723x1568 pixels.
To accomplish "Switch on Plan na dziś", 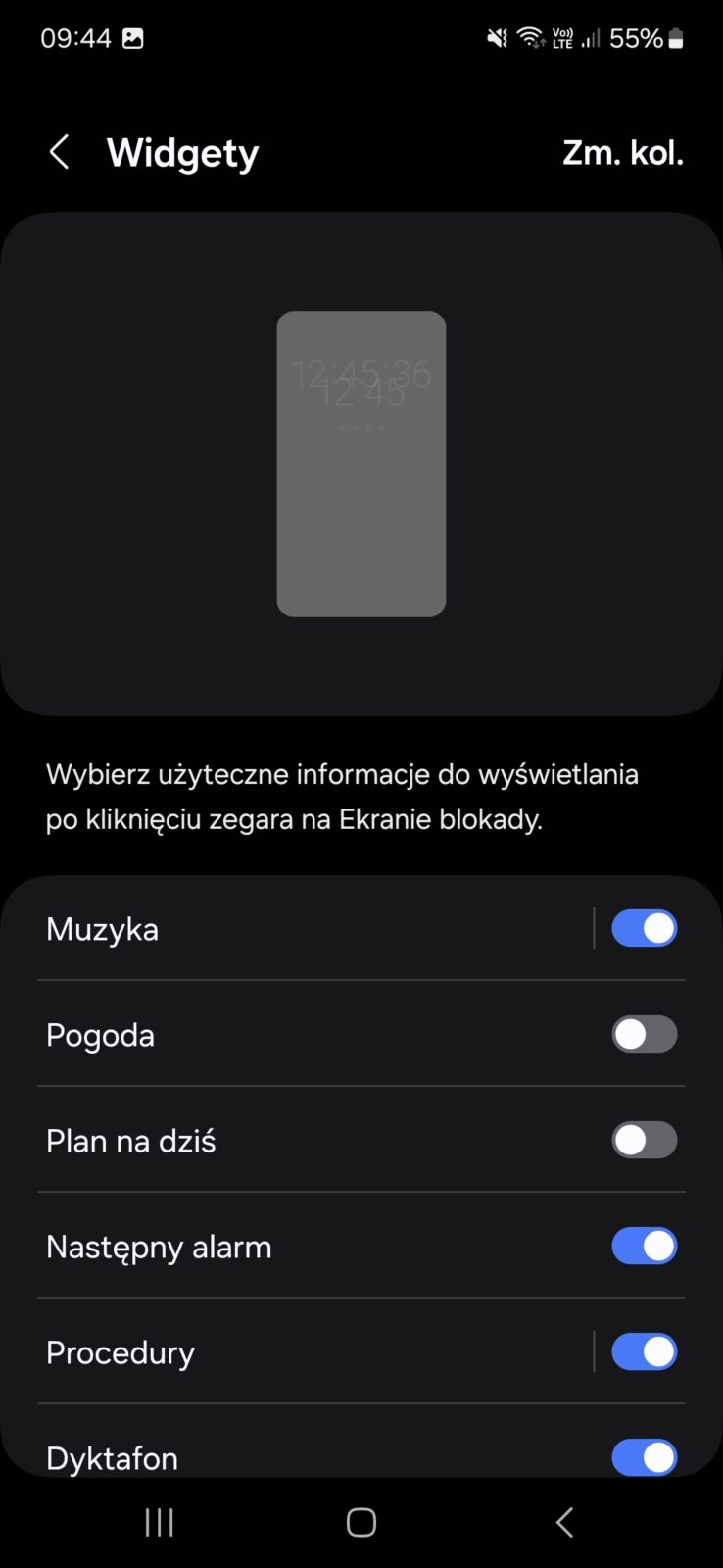I will coord(644,1140).
